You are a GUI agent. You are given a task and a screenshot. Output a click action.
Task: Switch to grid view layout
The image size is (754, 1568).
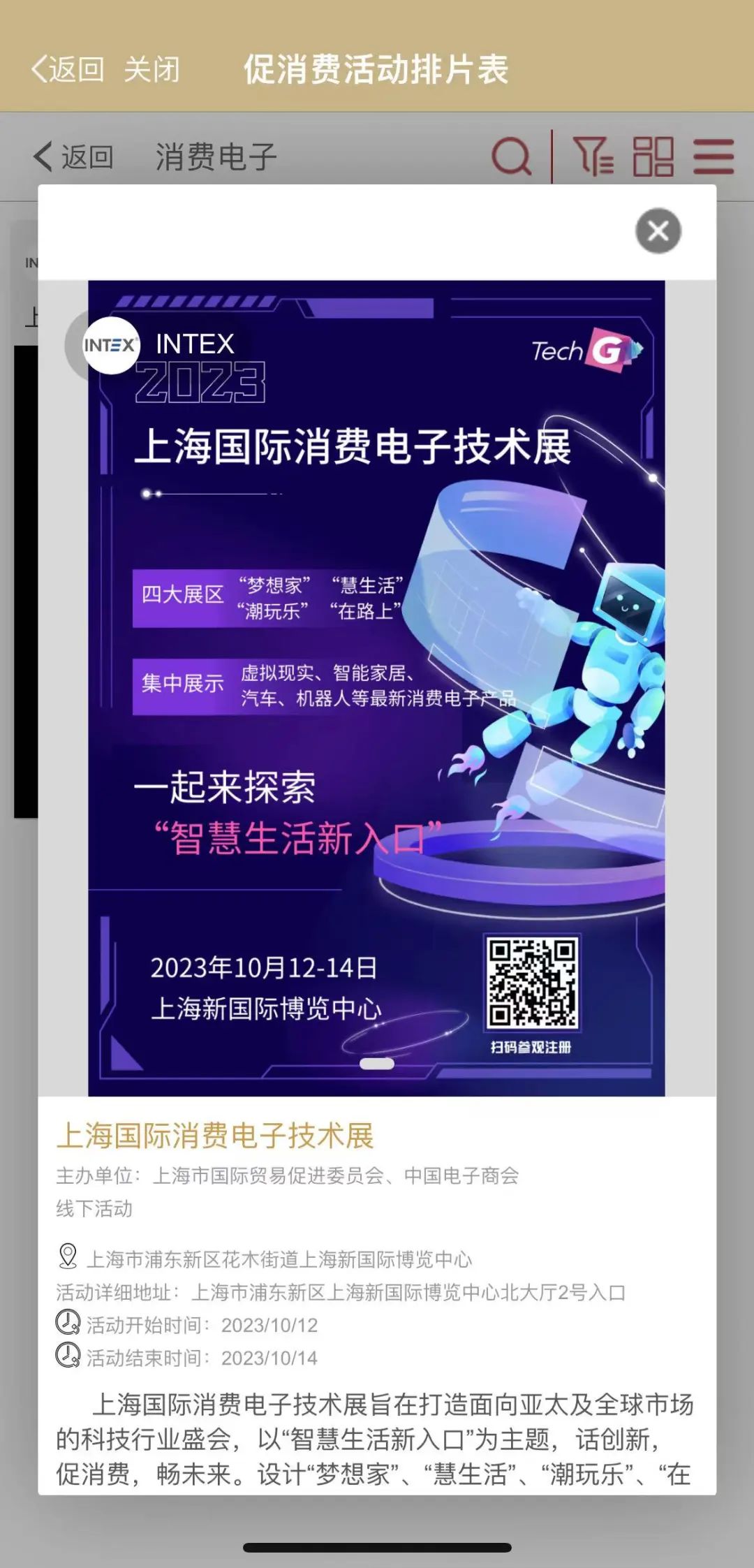click(653, 156)
